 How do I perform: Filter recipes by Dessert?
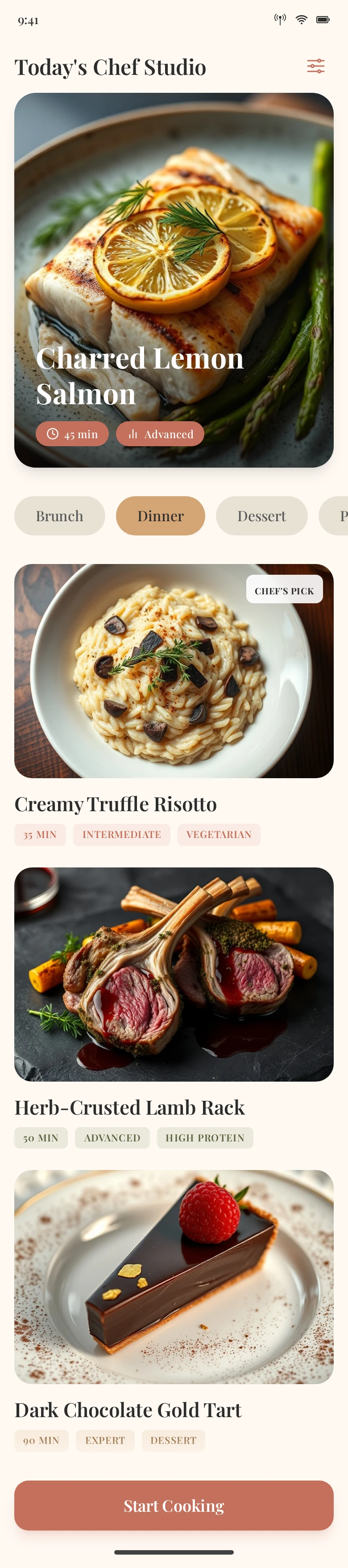(x=261, y=515)
